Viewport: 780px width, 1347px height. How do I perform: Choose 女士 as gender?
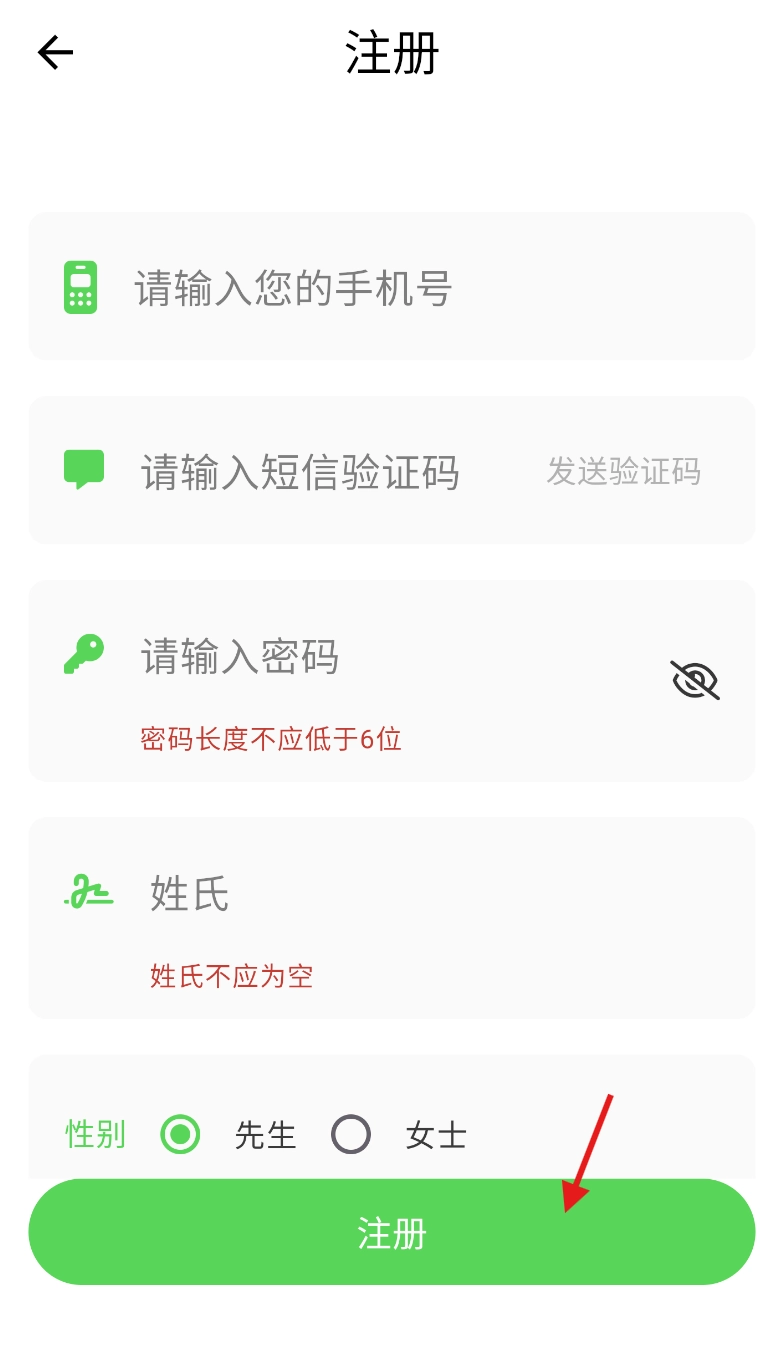pyautogui.click(x=351, y=1135)
